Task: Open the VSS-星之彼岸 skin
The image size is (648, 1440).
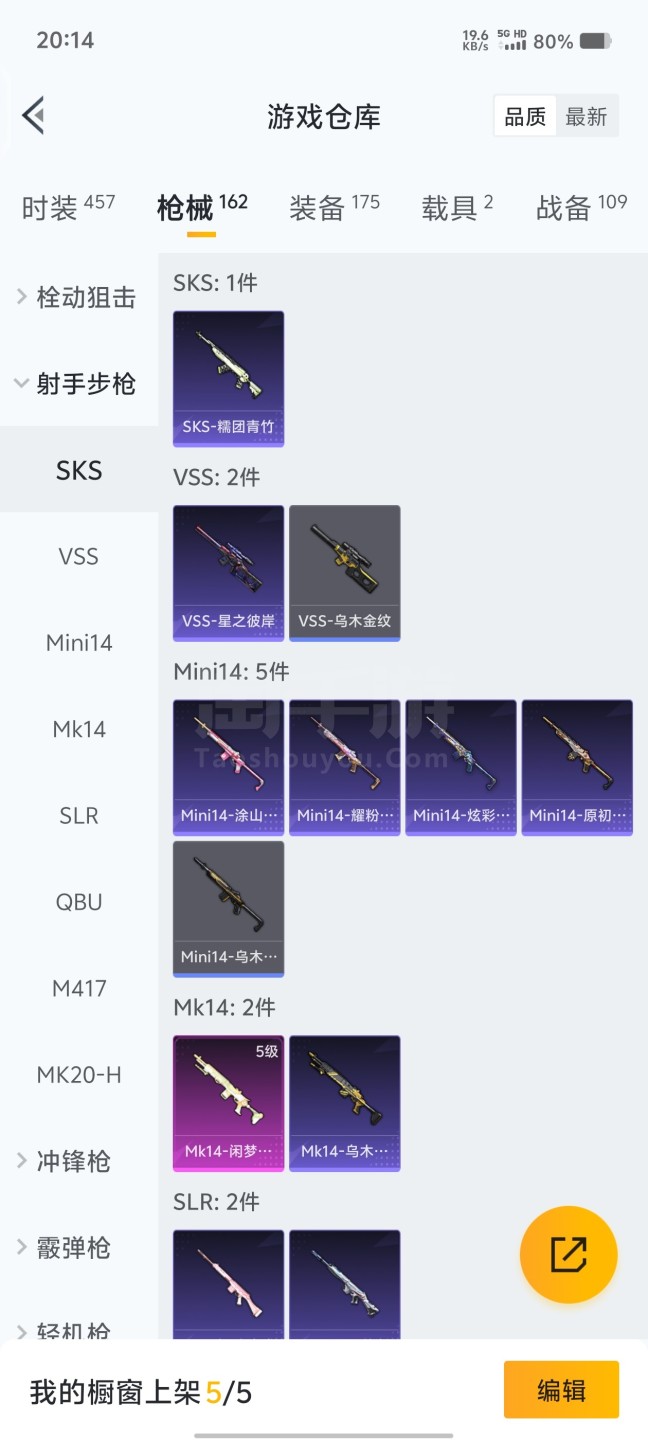Action: point(228,572)
